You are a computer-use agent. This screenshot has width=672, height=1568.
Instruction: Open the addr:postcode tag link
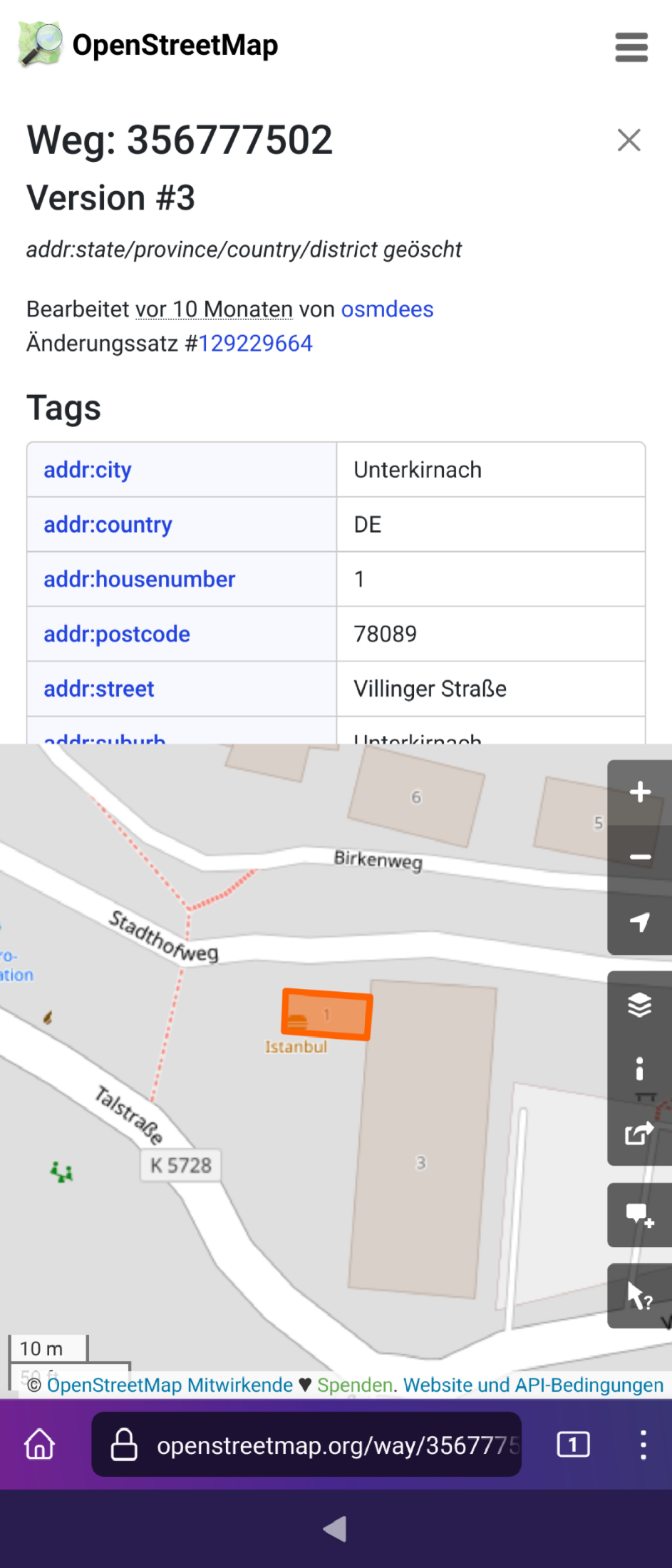click(x=117, y=635)
